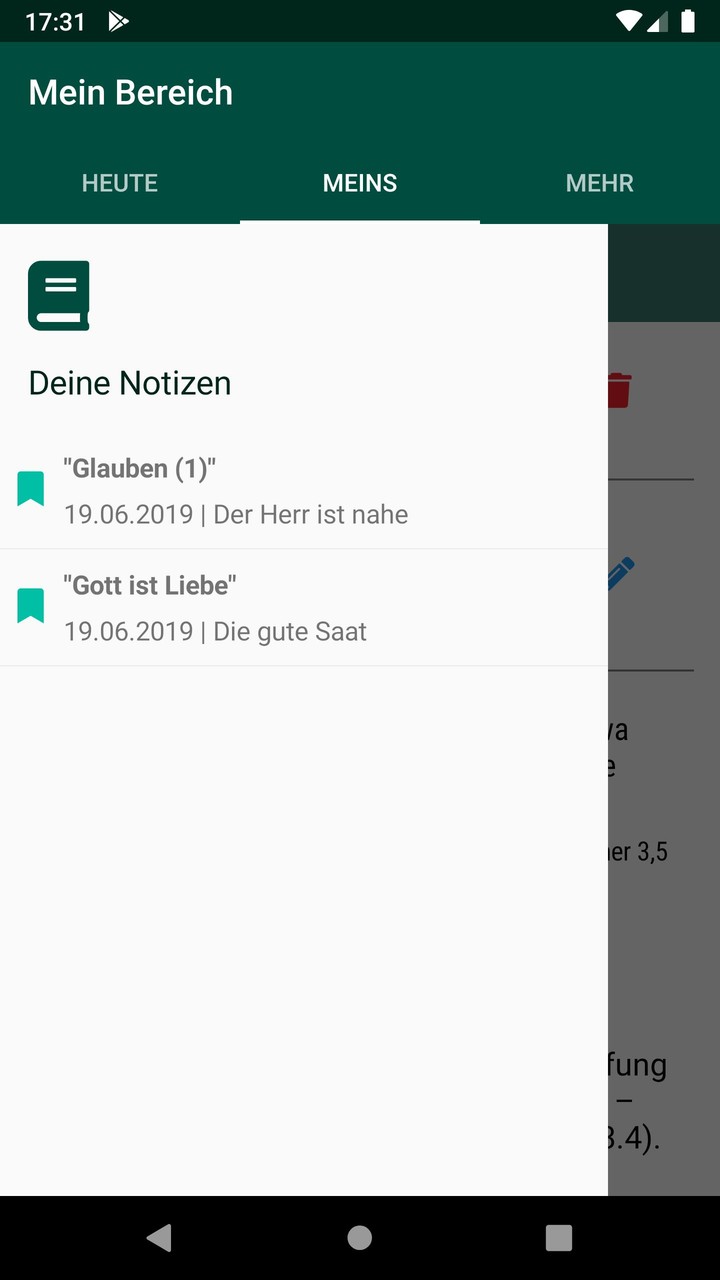Screen dimensions: 720x1280
Task: Tap the Android home circle button
Action: click(359, 1237)
